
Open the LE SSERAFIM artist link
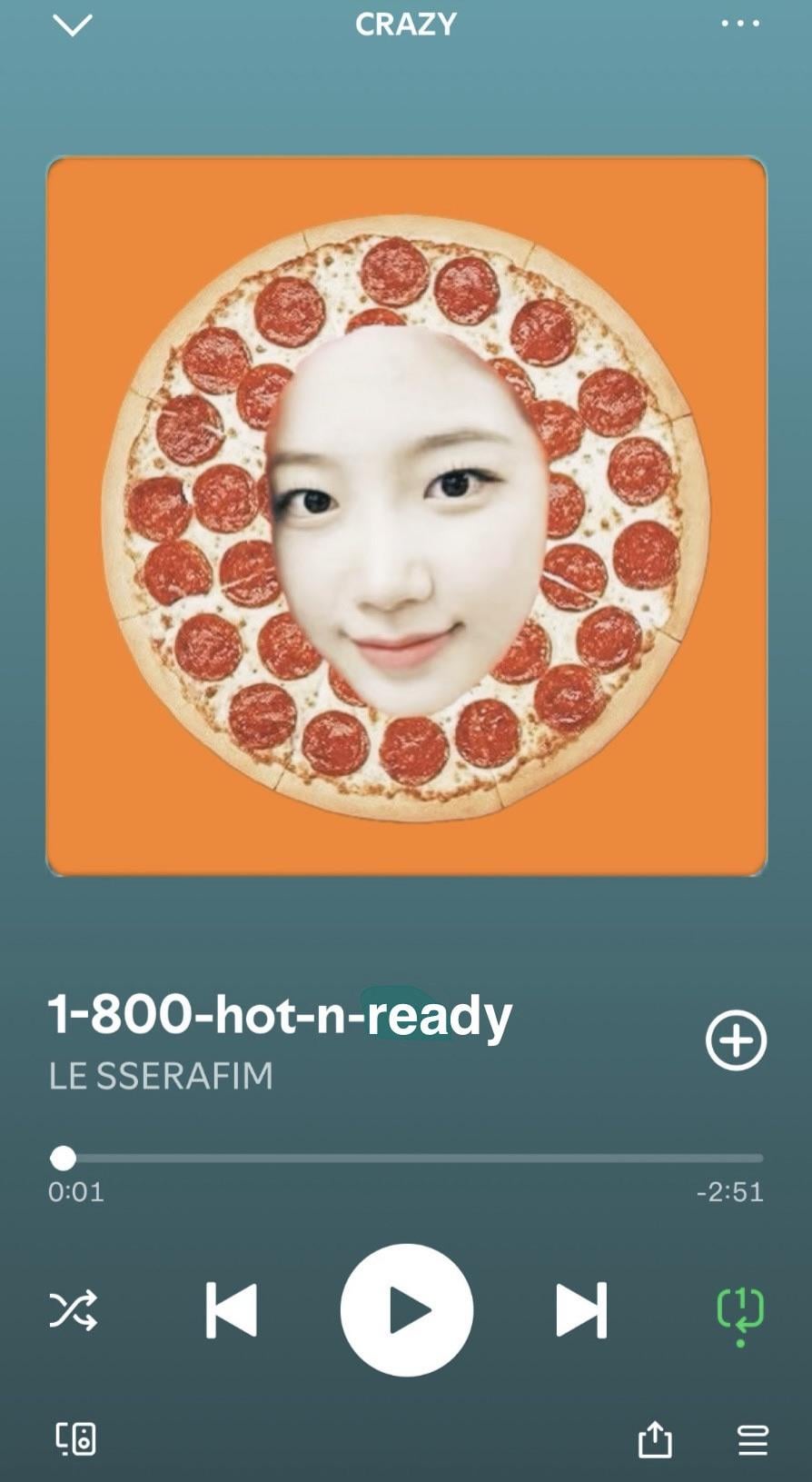pos(161,1076)
